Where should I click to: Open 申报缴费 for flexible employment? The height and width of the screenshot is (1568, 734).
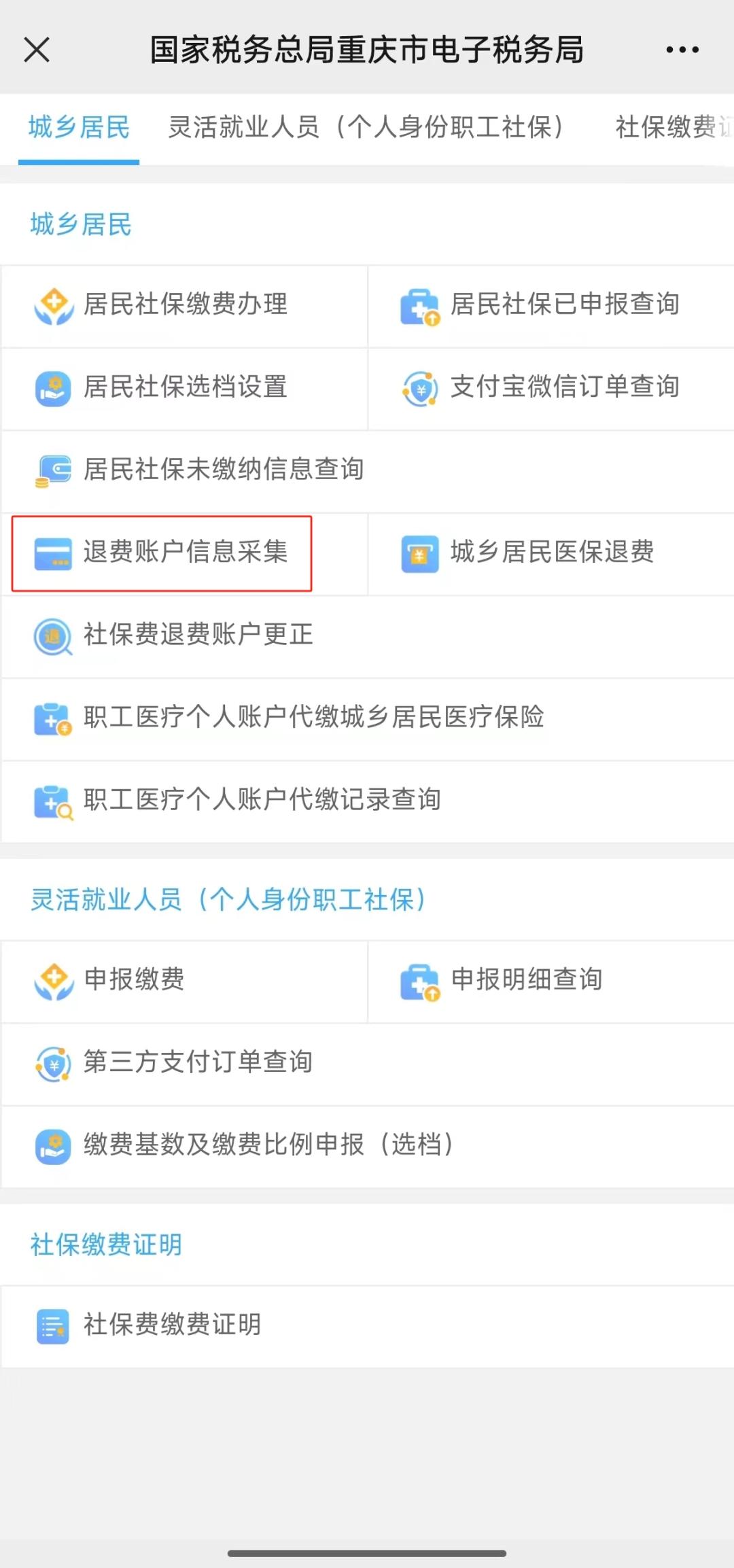point(184,981)
